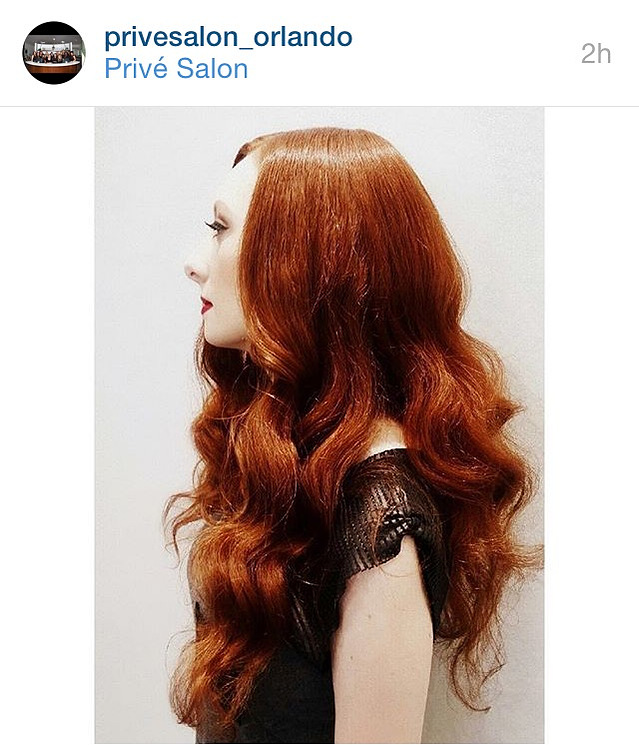Open the privesalon_orlando username link
This screenshot has width=639, height=745.
pos(228,37)
